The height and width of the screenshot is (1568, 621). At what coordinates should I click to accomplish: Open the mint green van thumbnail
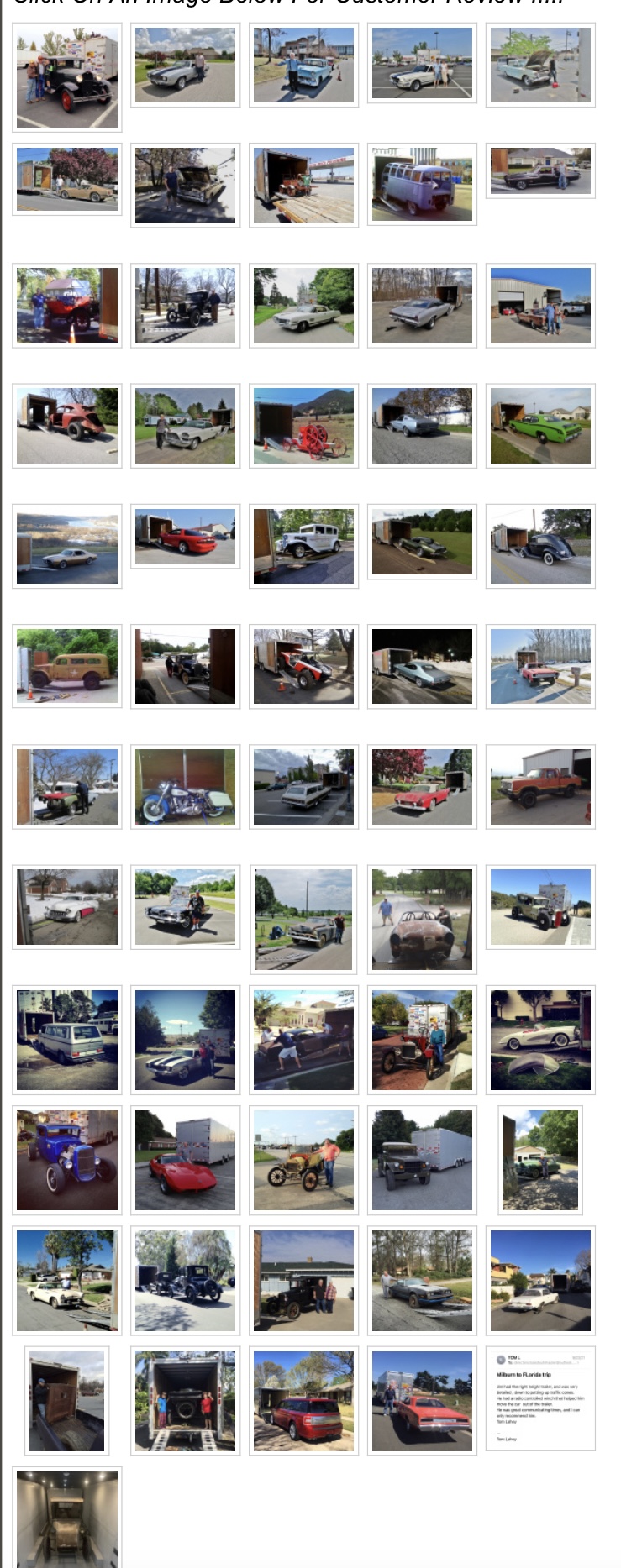67,1040
